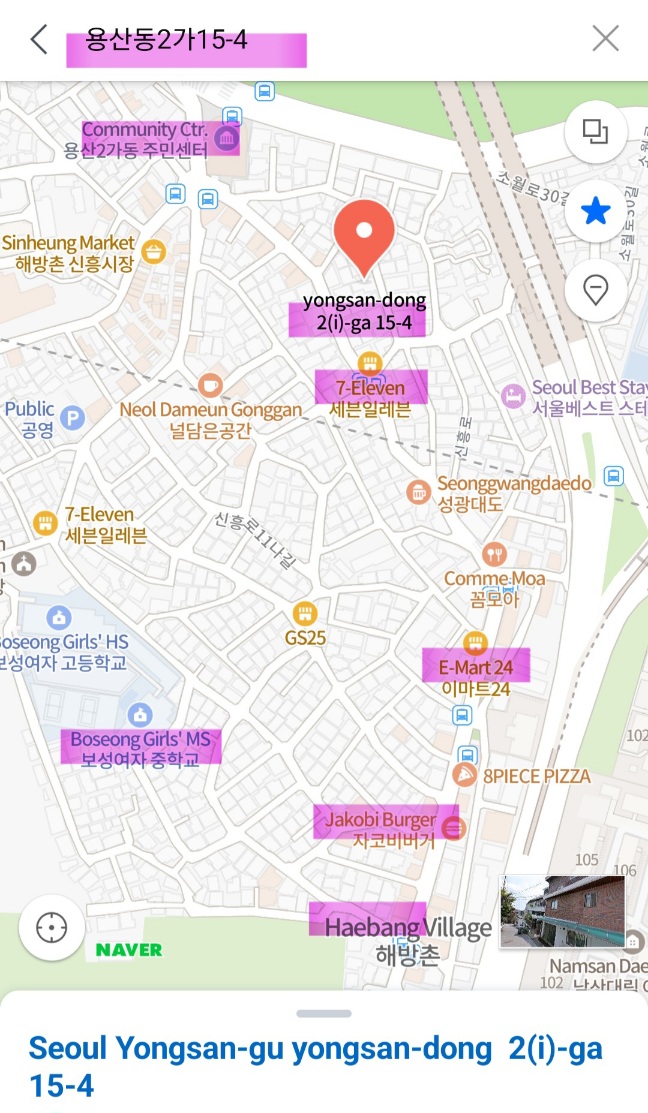Save this place with the star button

[x=595, y=211]
